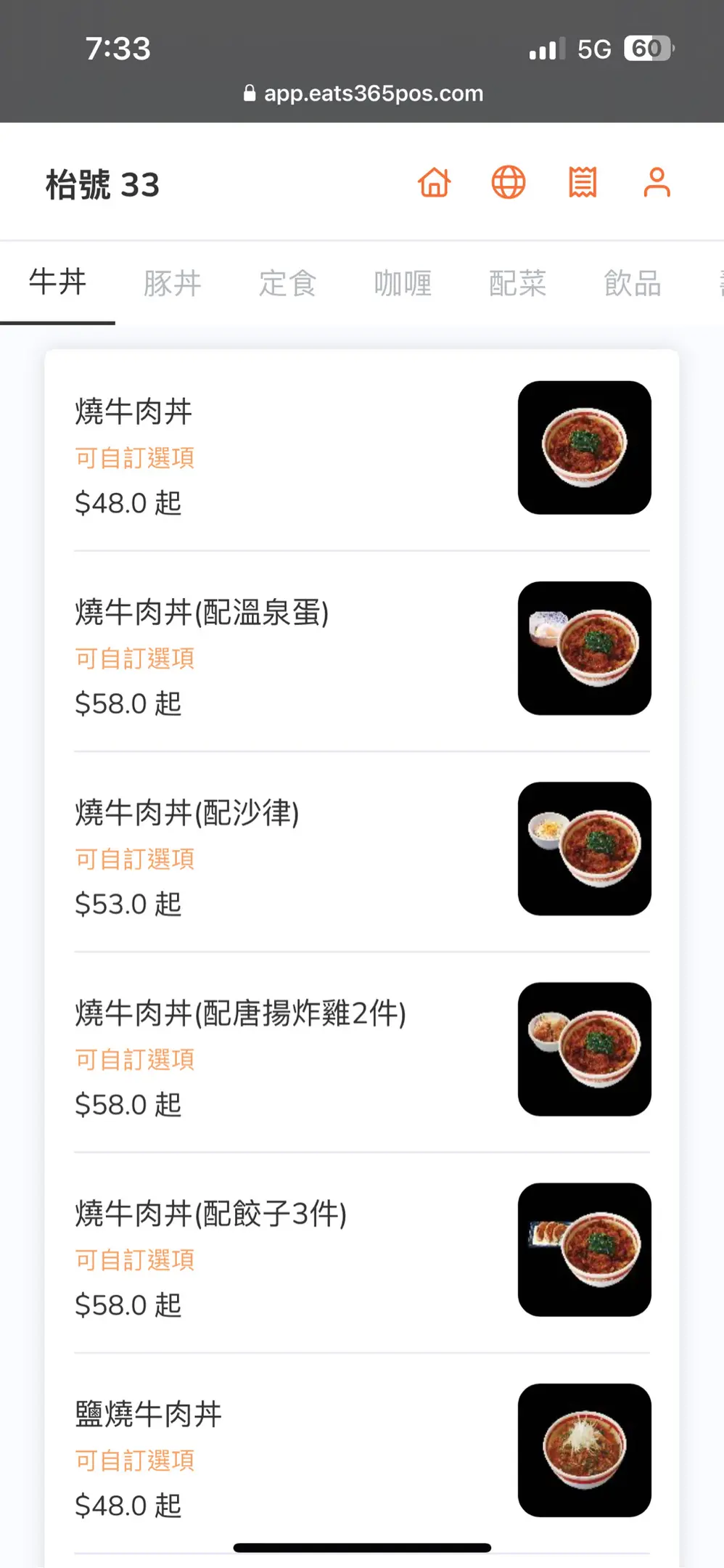Switch to the 豚丼 tab
This screenshot has height=1568, width=724.
tap(172, 282)
